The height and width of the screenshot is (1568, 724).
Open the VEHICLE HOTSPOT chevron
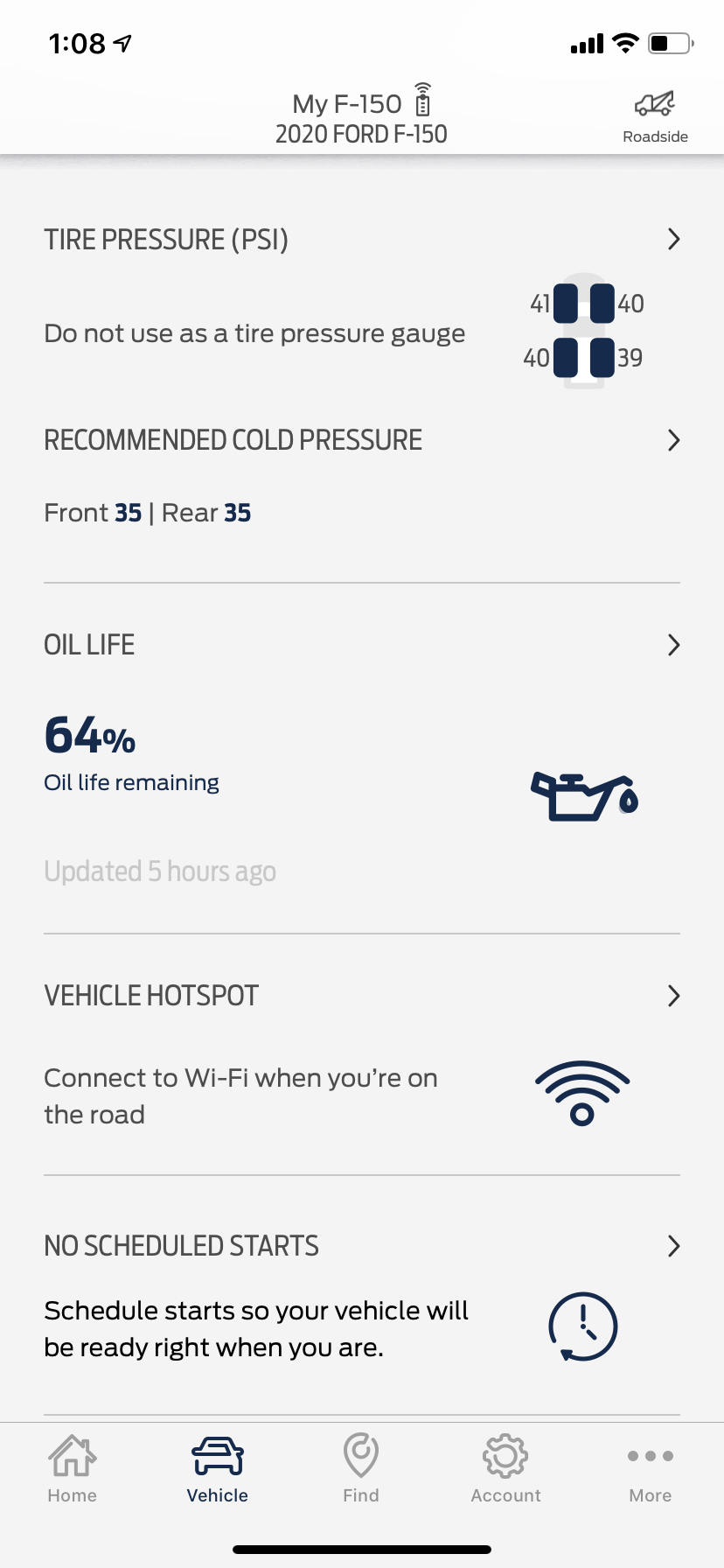coord(673,996)
